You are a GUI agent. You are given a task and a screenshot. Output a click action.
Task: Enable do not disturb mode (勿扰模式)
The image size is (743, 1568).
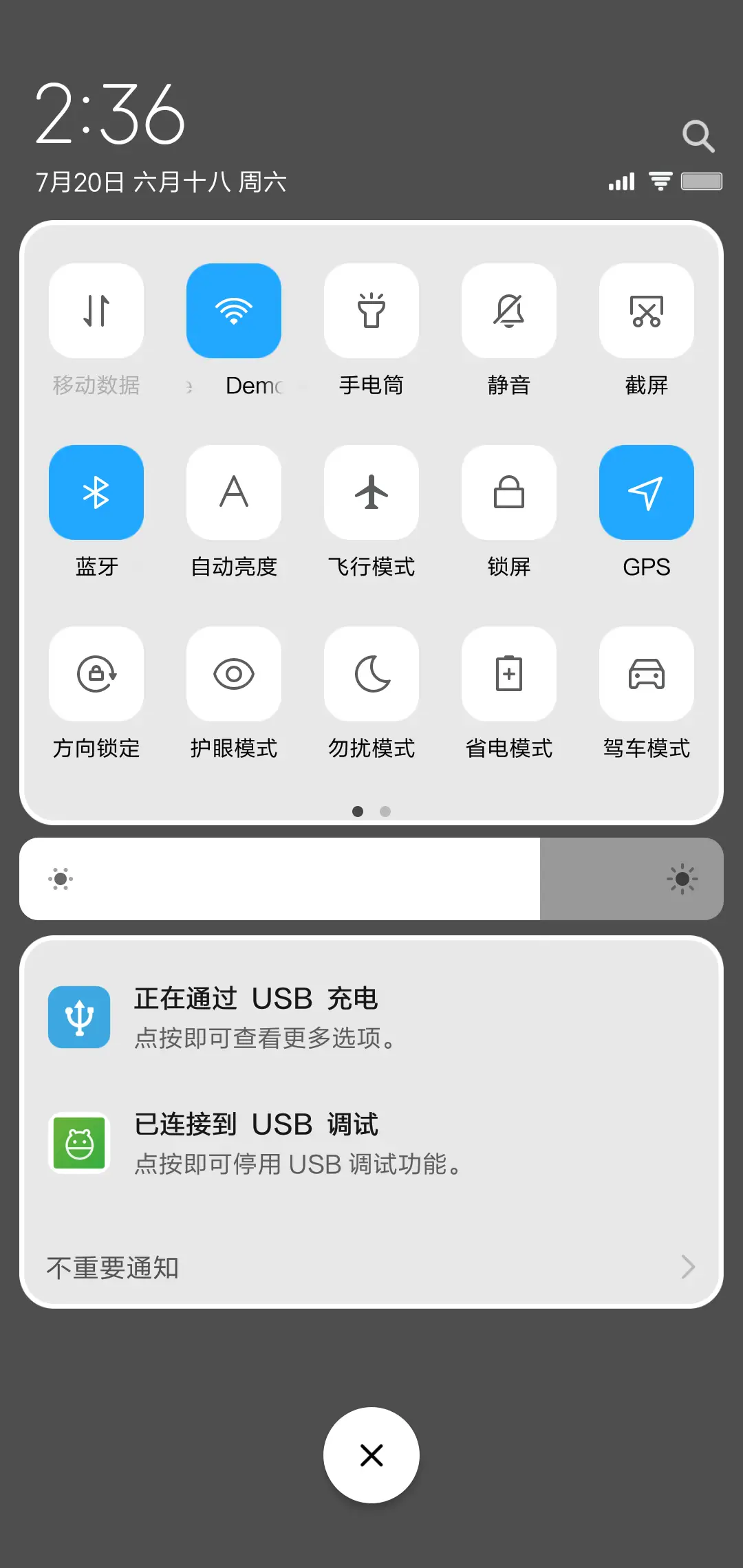(x=371, y=674)
